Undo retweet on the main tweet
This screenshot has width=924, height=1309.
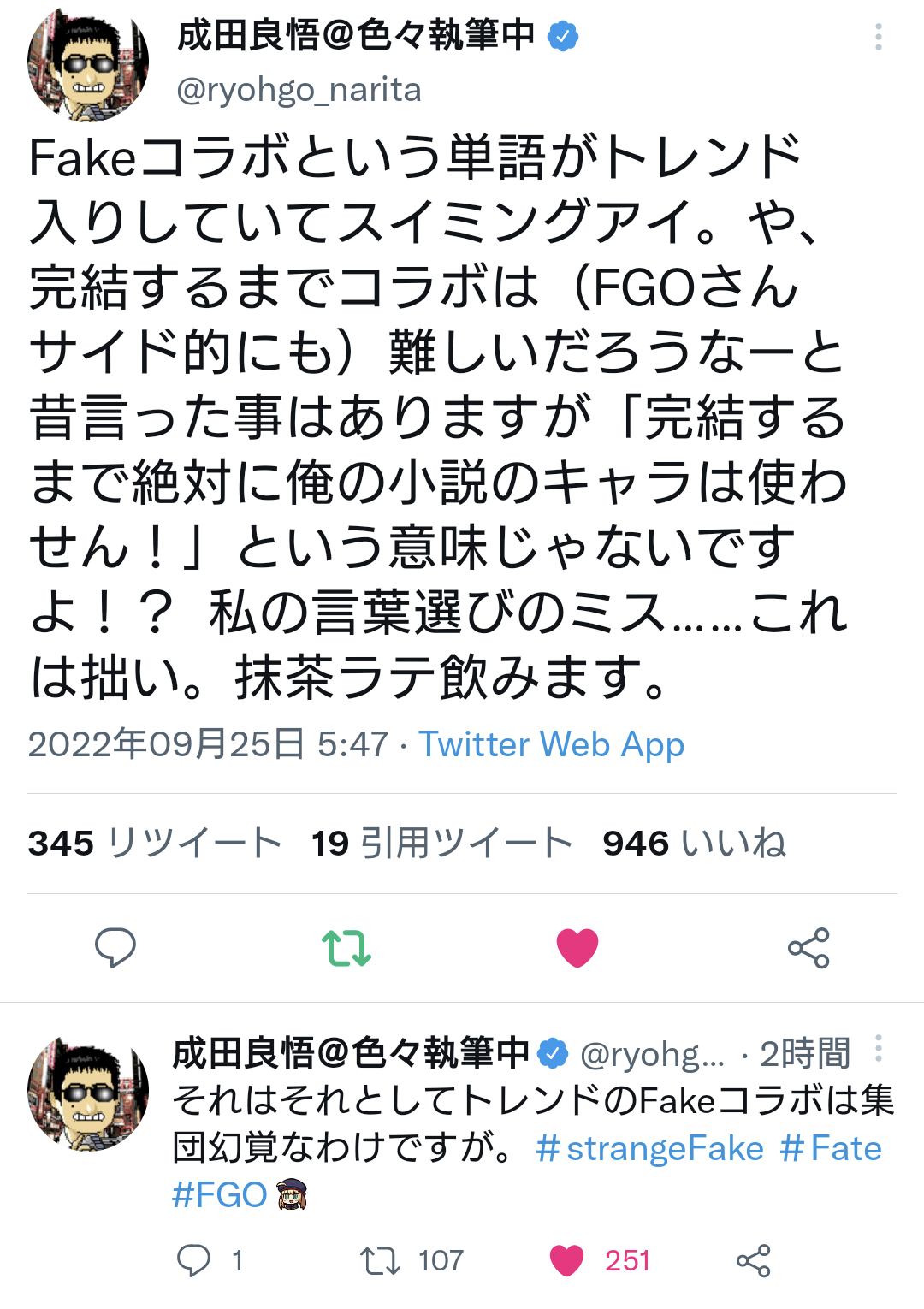346,947
